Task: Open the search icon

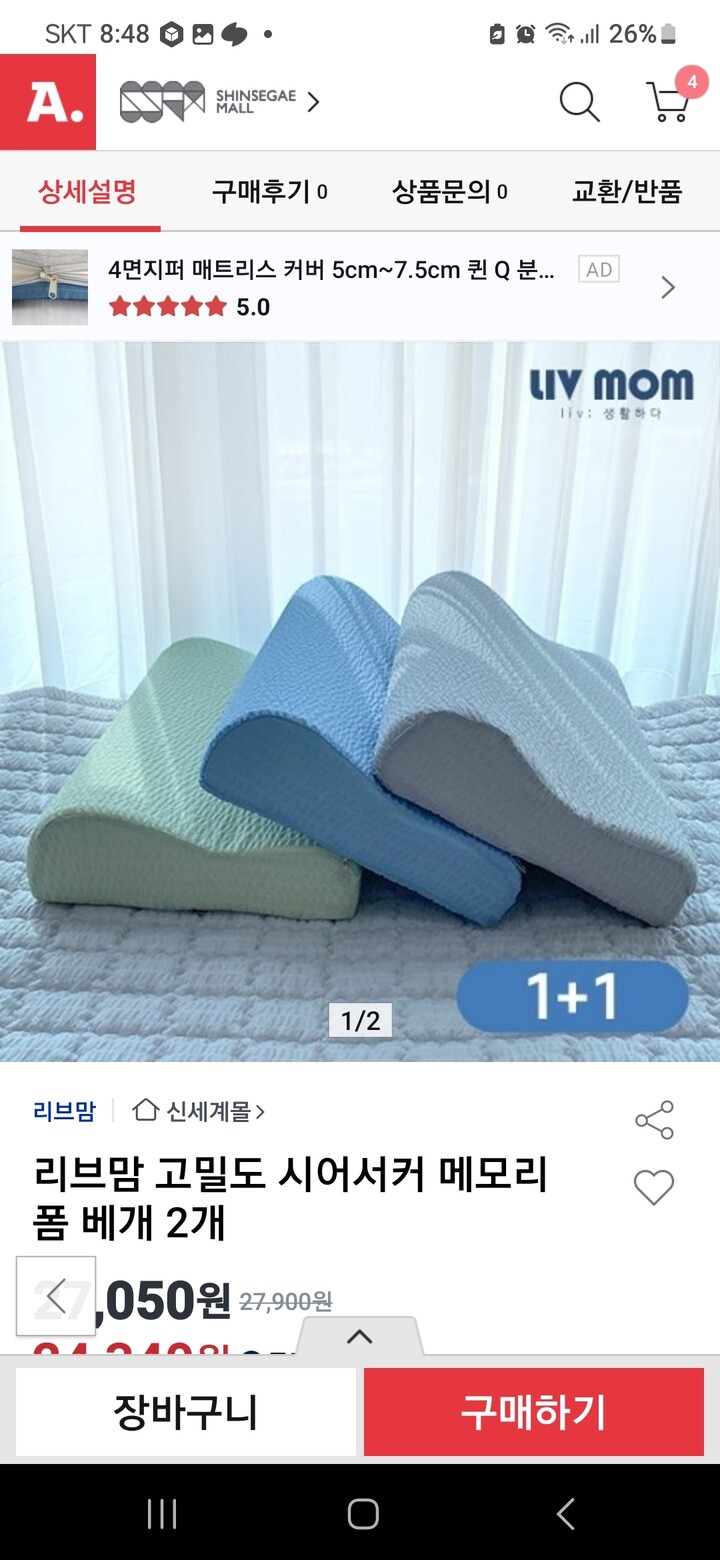Action: (x=578, y=102)
